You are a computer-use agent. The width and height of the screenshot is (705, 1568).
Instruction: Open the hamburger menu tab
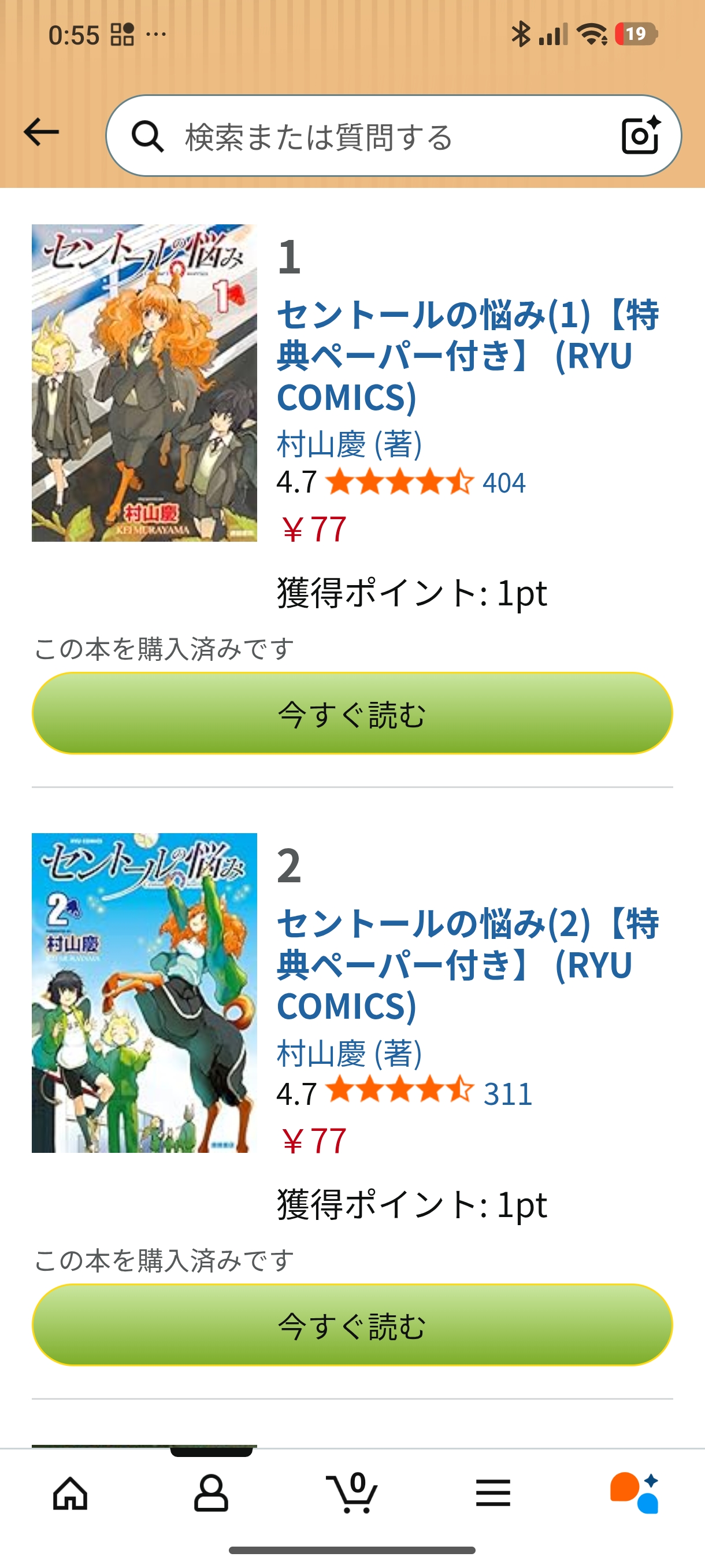click(x=493, y=1494)
